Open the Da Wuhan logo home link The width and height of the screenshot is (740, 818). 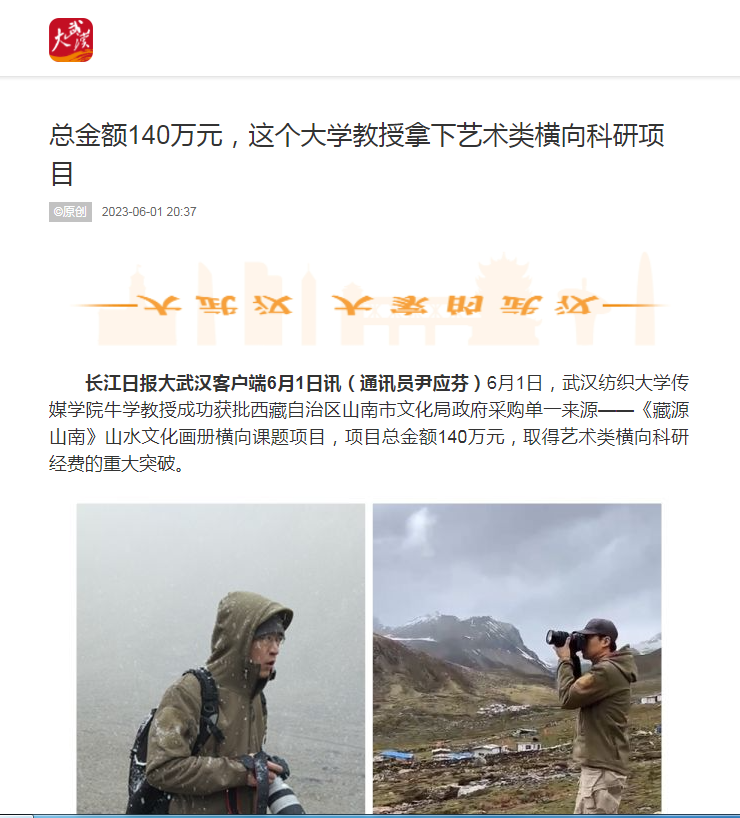click(71, 40)
